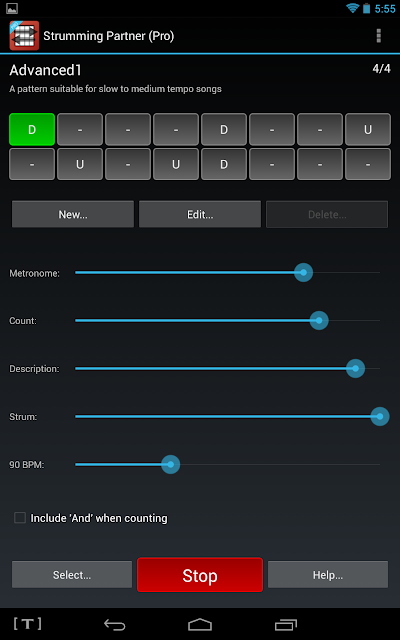Tap the 90 BPM tempo slider
Screen dimensions: 400x640
pos(227,464)
